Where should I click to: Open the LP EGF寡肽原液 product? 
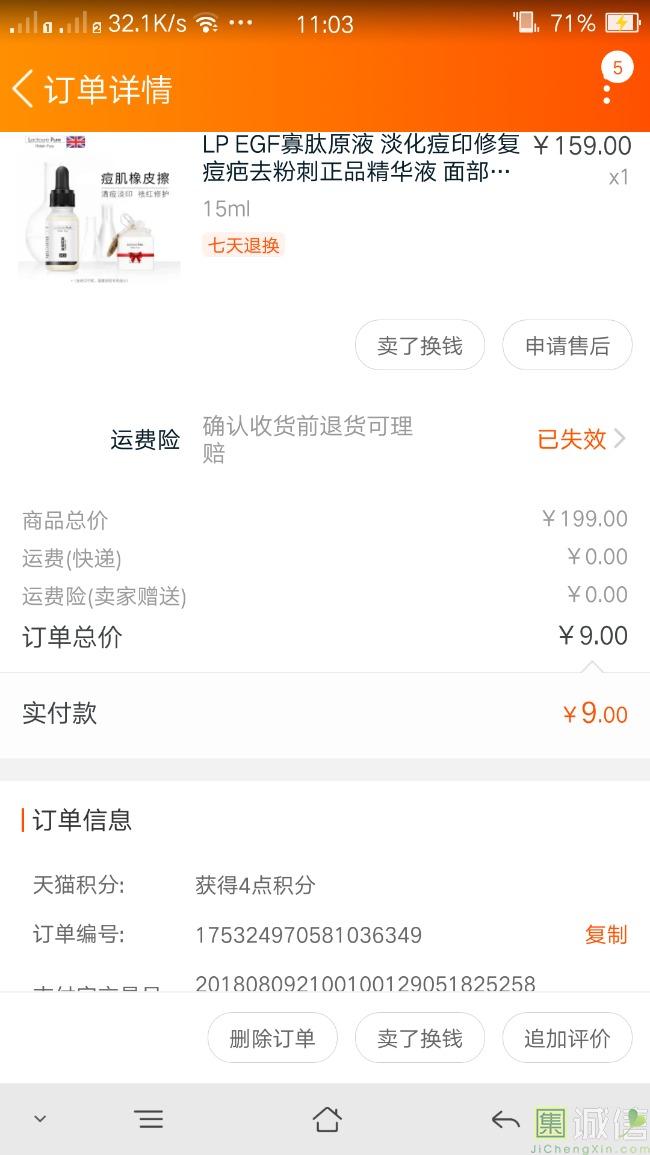pos(360,159)
